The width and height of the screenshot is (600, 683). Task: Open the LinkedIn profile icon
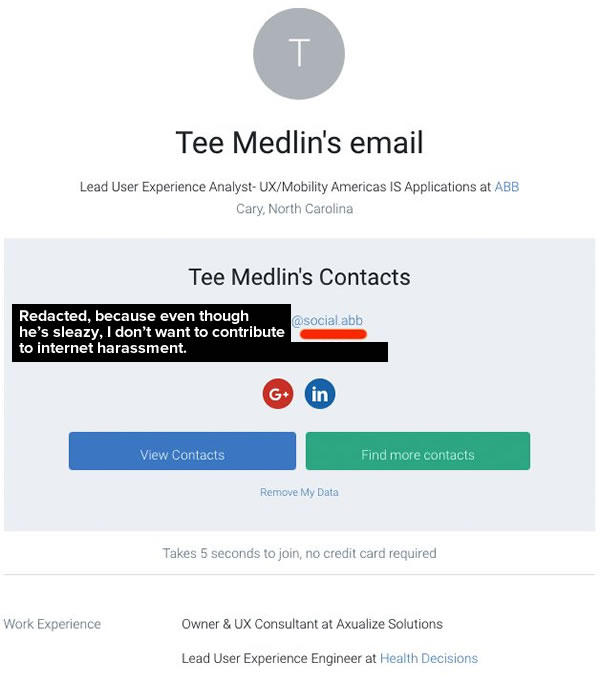[320, 394]
